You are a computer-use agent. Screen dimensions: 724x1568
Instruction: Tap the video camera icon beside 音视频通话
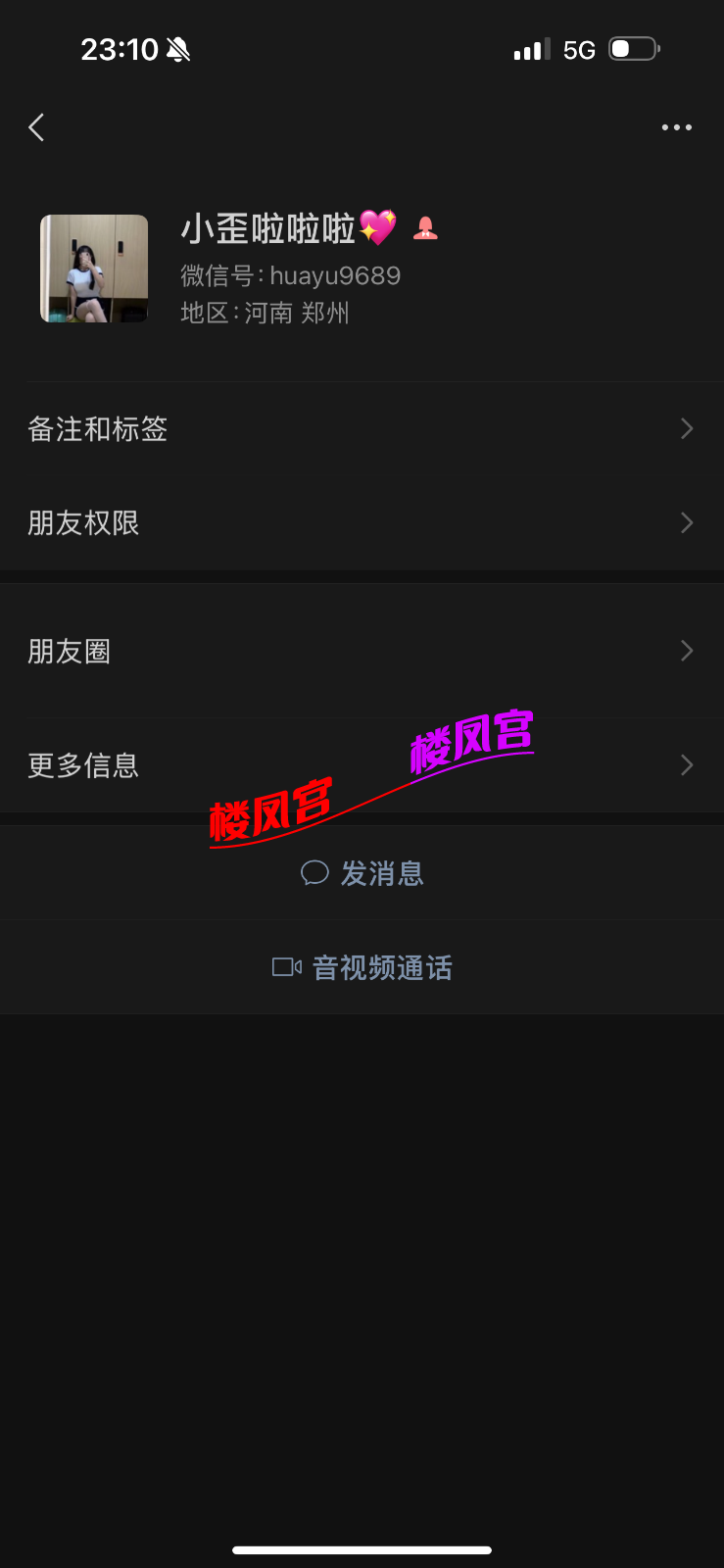[x=285, y=967]
